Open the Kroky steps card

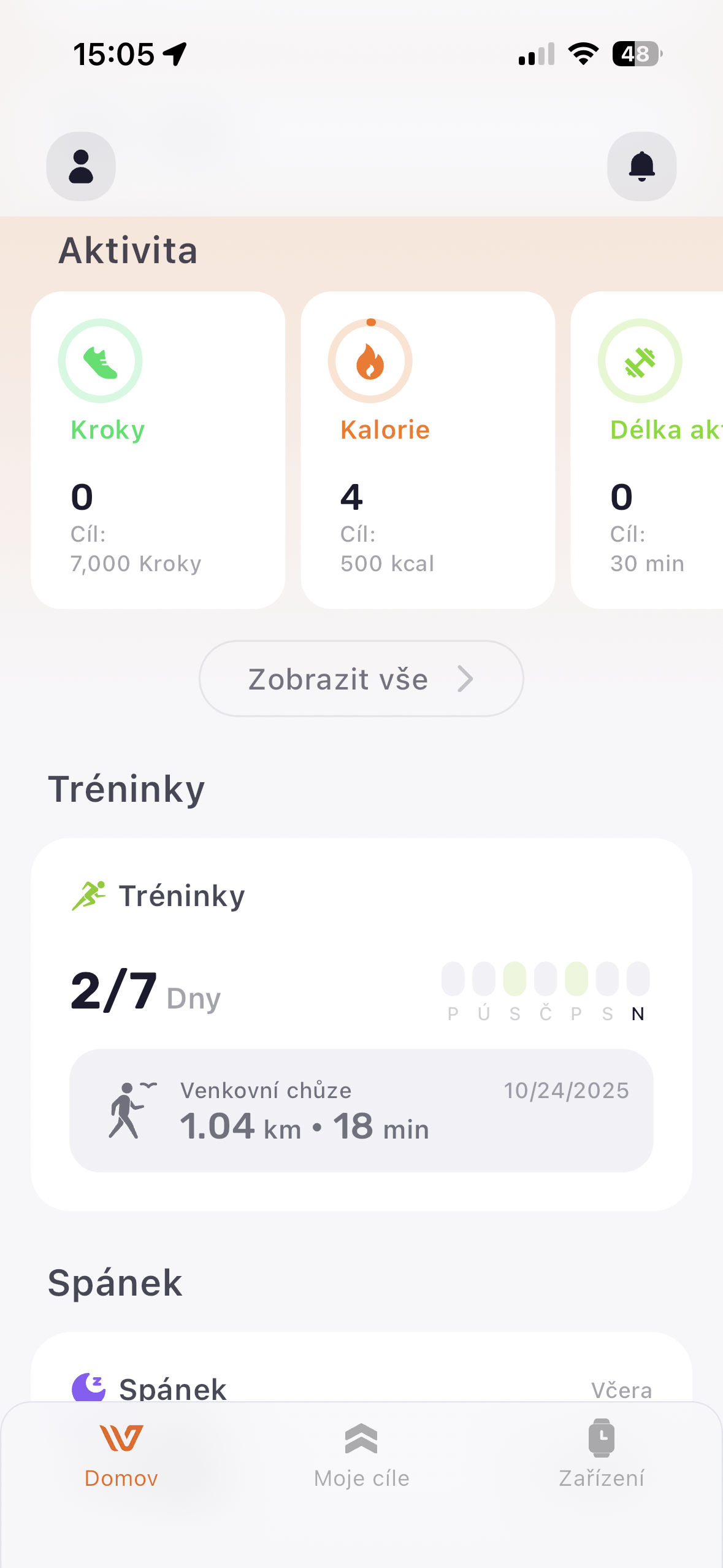pyautogui.click(x=158, y=450)
